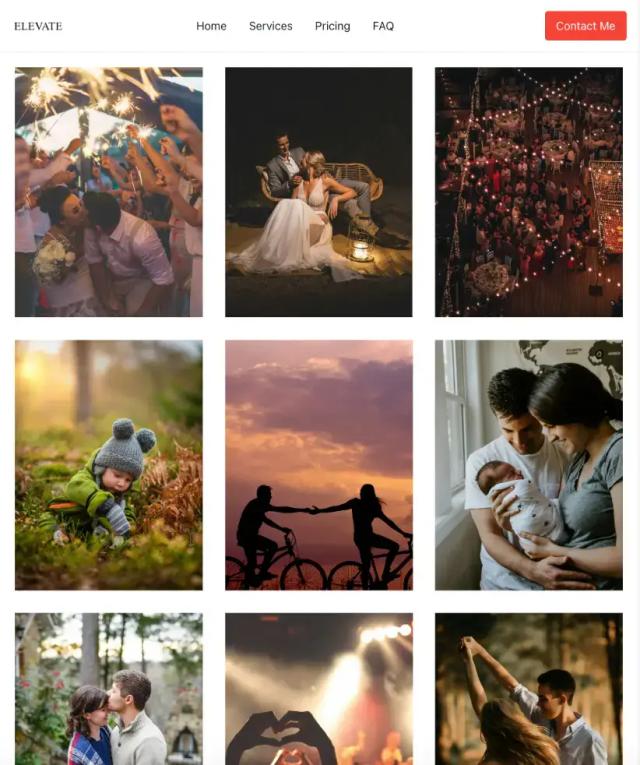Visit the FAQ page
The width and height of the screenshot is (640, 765).
pos(383,26)
